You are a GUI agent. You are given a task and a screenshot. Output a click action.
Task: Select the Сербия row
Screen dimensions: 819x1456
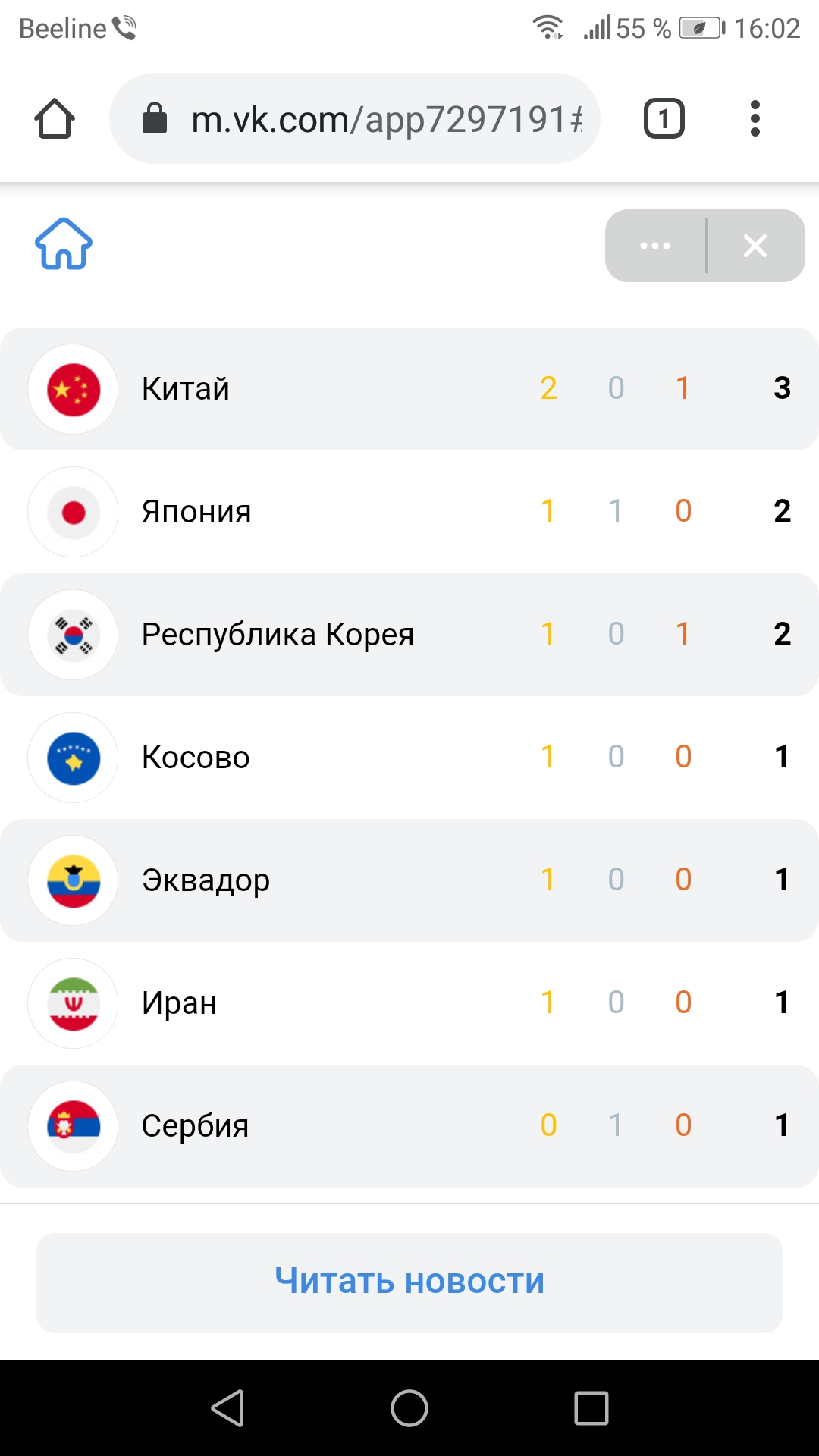[x=409, y=1126]
